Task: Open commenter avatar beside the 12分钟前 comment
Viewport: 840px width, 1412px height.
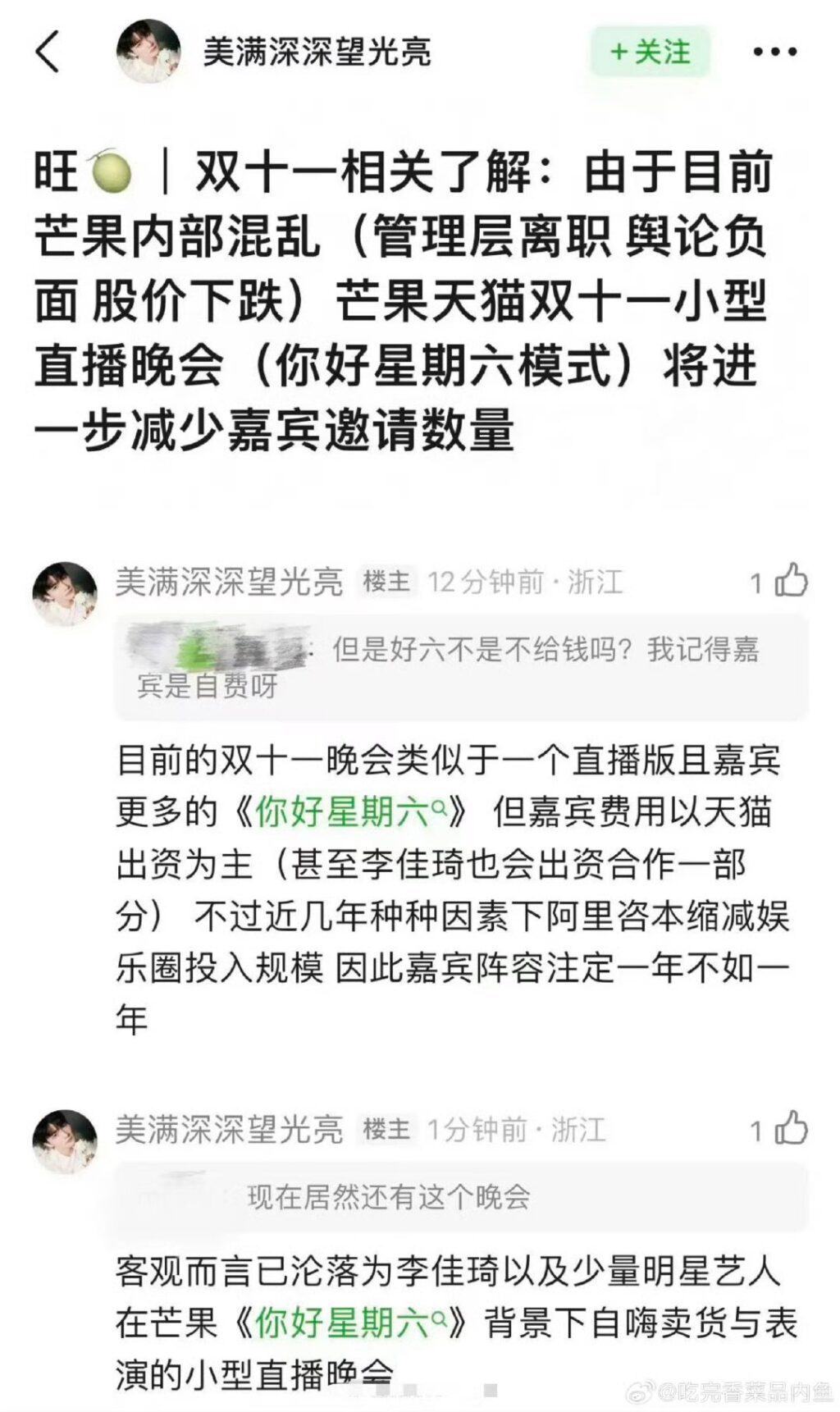Action: [65, 593]
